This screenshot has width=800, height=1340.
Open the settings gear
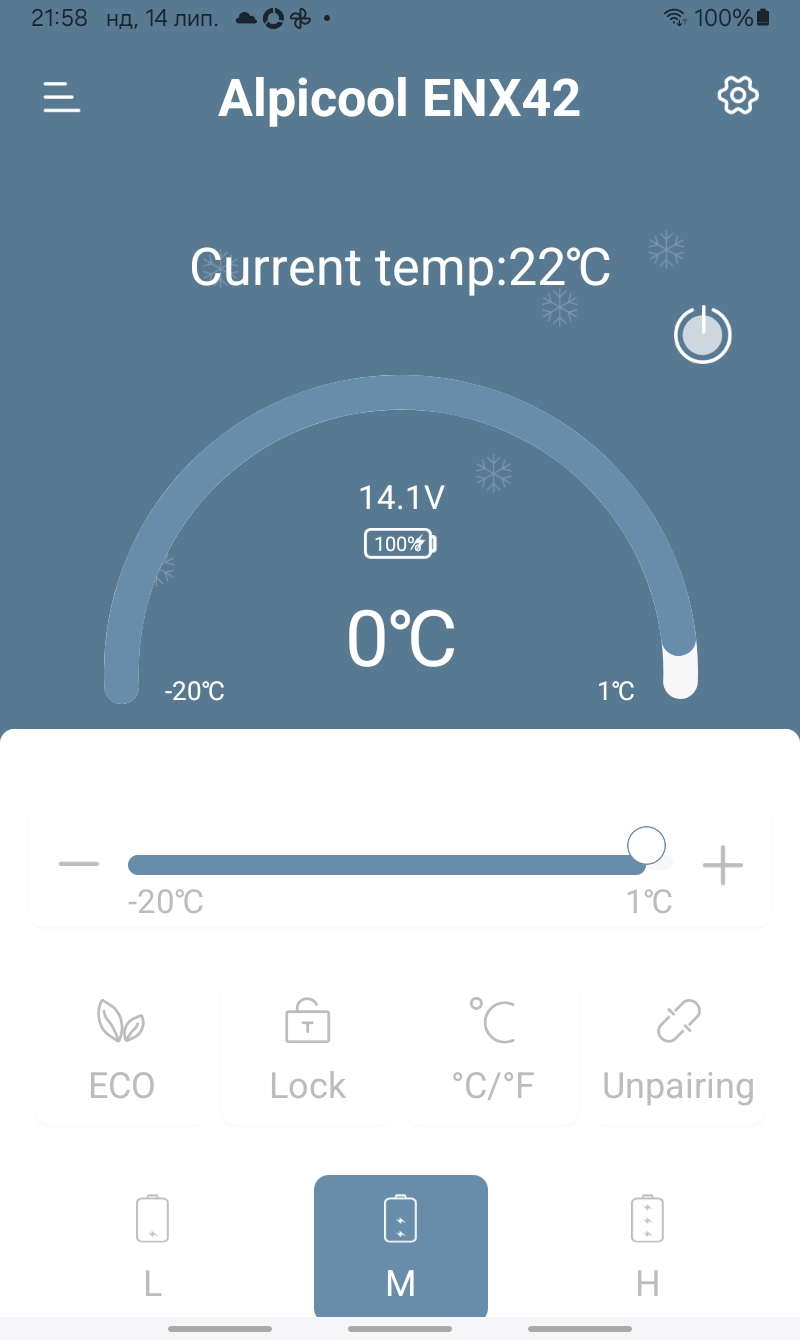pyautogui.click(x=738, y=96)
